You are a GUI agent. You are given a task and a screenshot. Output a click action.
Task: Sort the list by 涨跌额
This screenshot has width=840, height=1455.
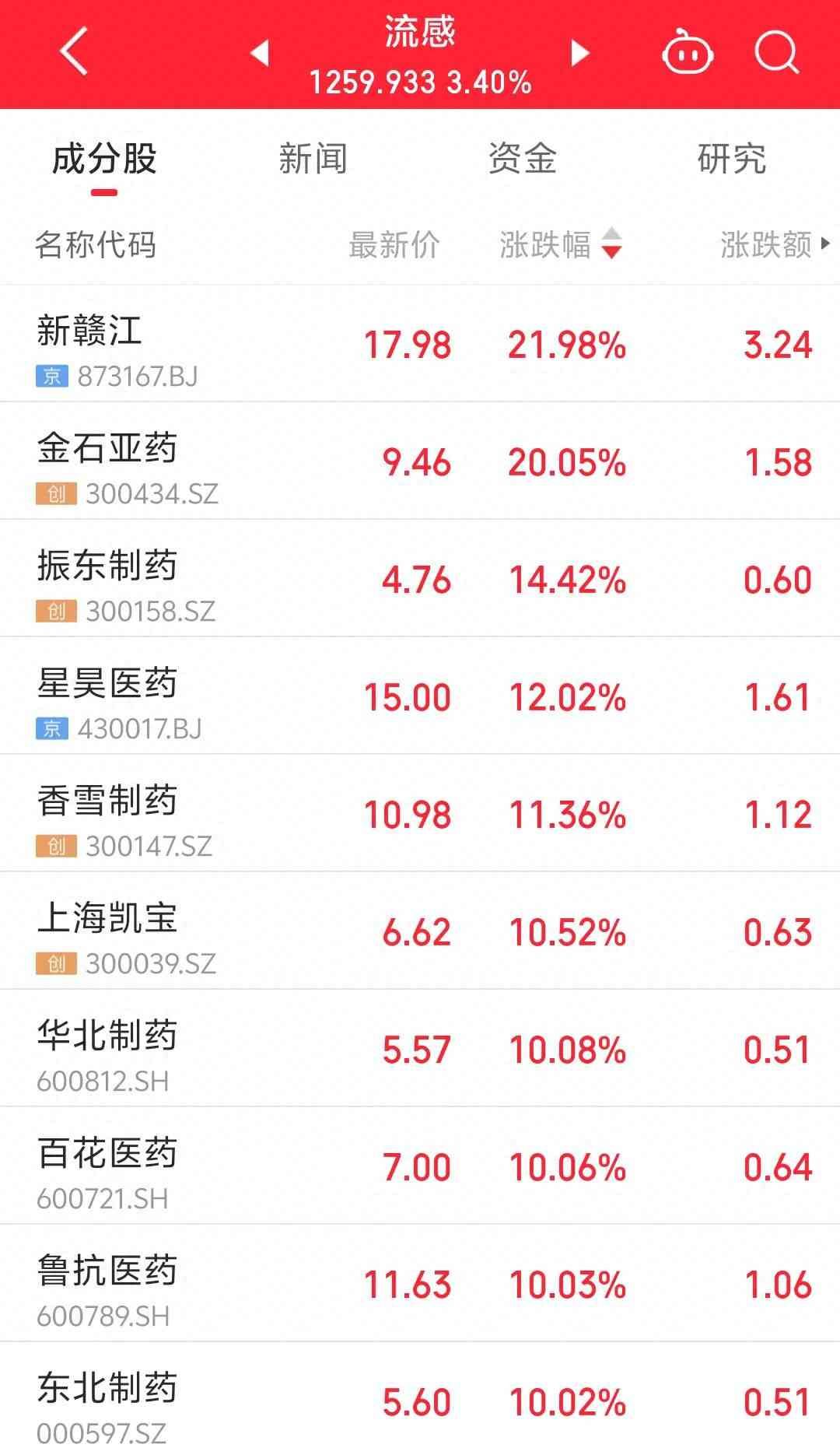pos(766,244)
